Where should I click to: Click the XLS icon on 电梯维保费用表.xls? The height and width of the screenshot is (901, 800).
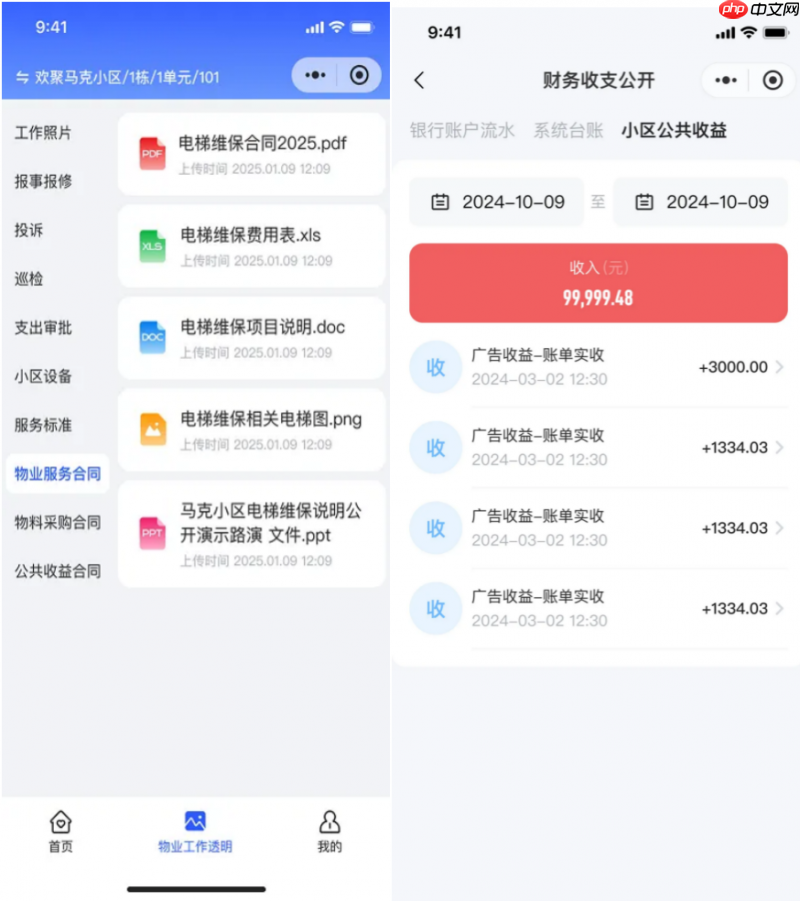(x=152, y=245)
